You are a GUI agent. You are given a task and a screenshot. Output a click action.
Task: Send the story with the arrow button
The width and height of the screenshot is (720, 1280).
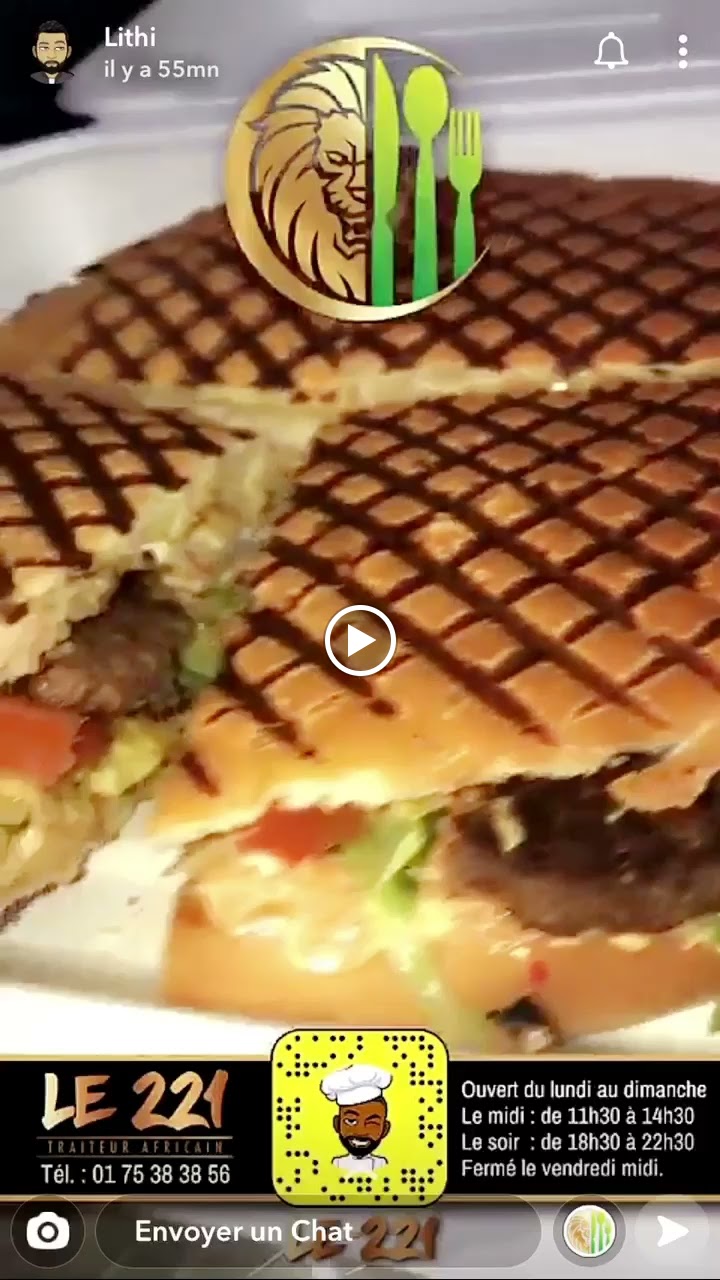(673, 1232)
